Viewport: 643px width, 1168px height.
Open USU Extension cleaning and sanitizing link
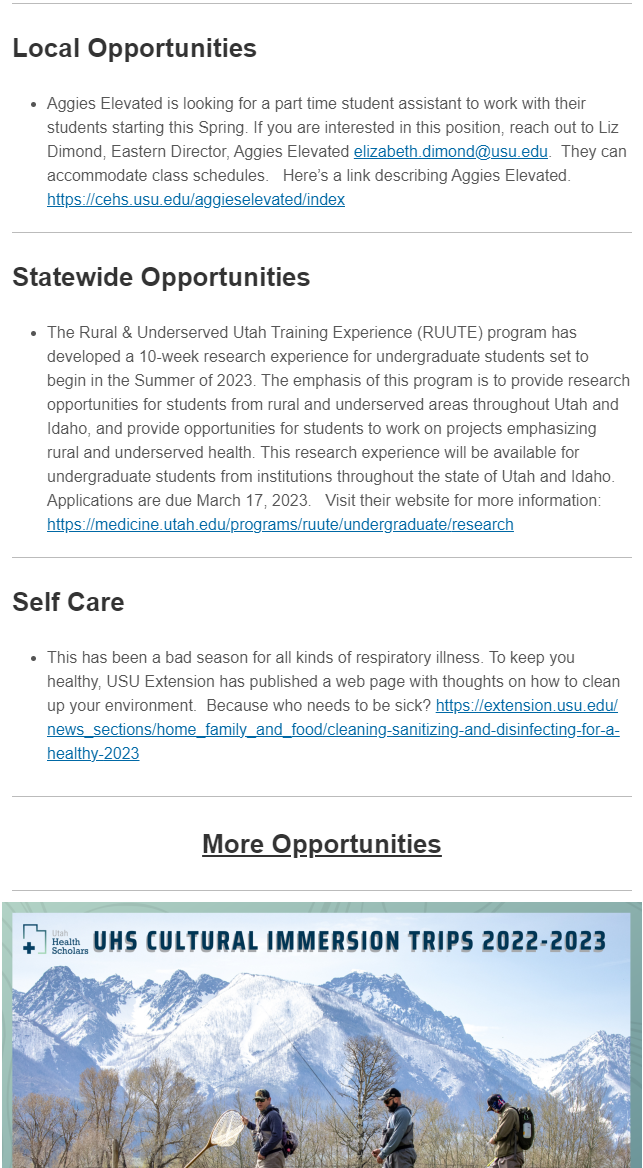tap(332, 730)
